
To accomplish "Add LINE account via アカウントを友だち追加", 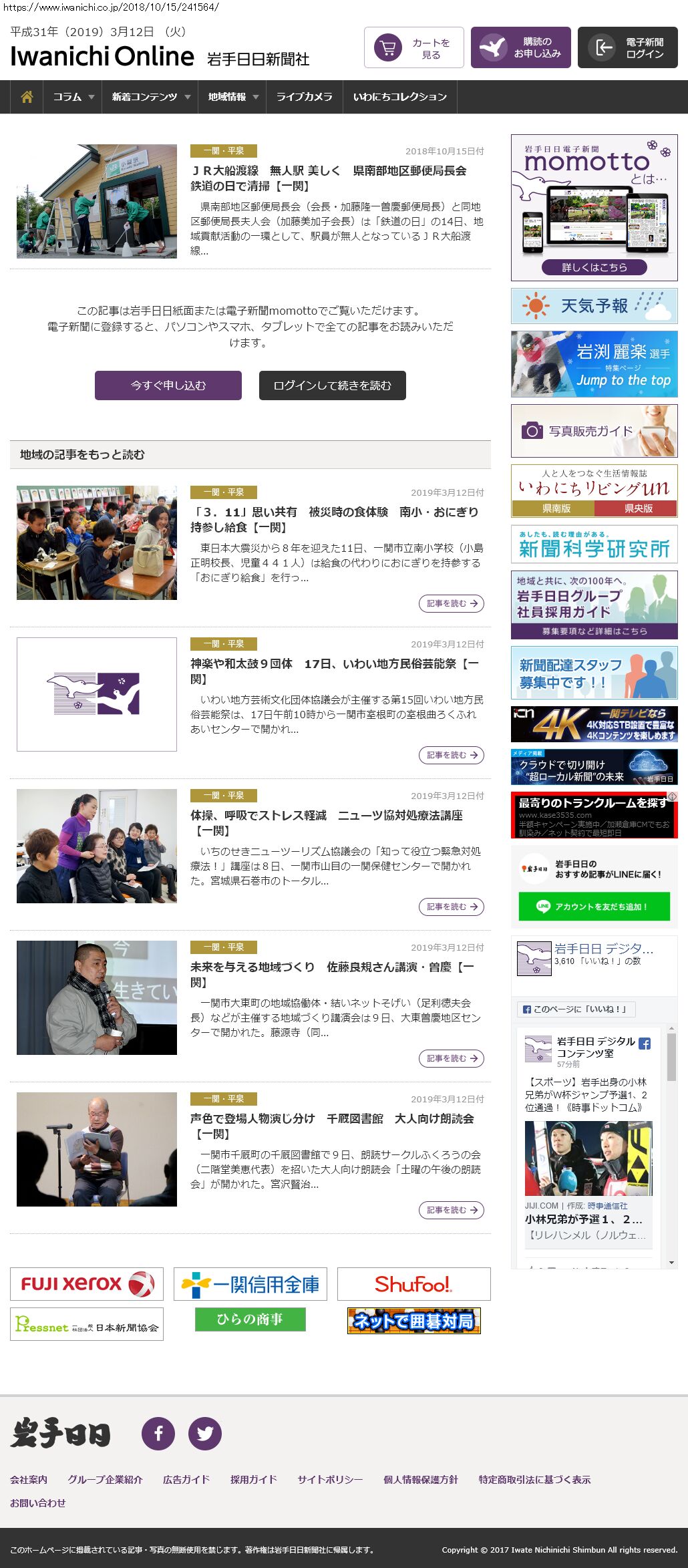I will coord(594,907).
